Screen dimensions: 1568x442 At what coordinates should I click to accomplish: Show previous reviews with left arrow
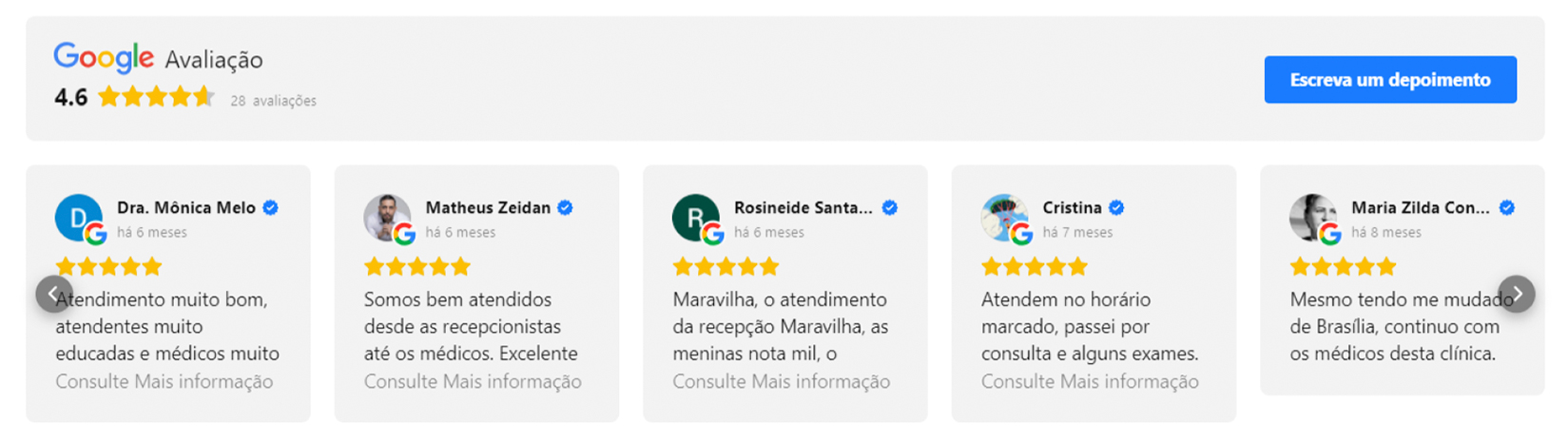[54, 294]
